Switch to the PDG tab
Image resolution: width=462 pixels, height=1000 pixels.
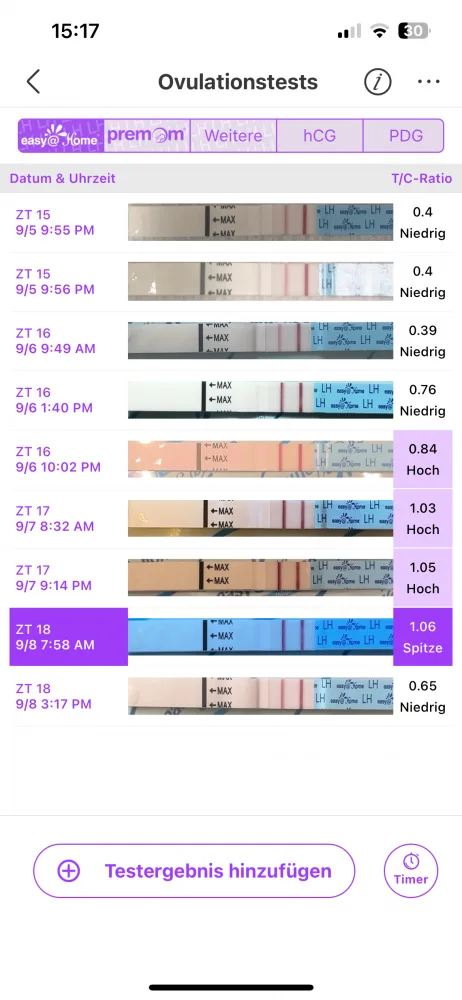click(403, 135)
